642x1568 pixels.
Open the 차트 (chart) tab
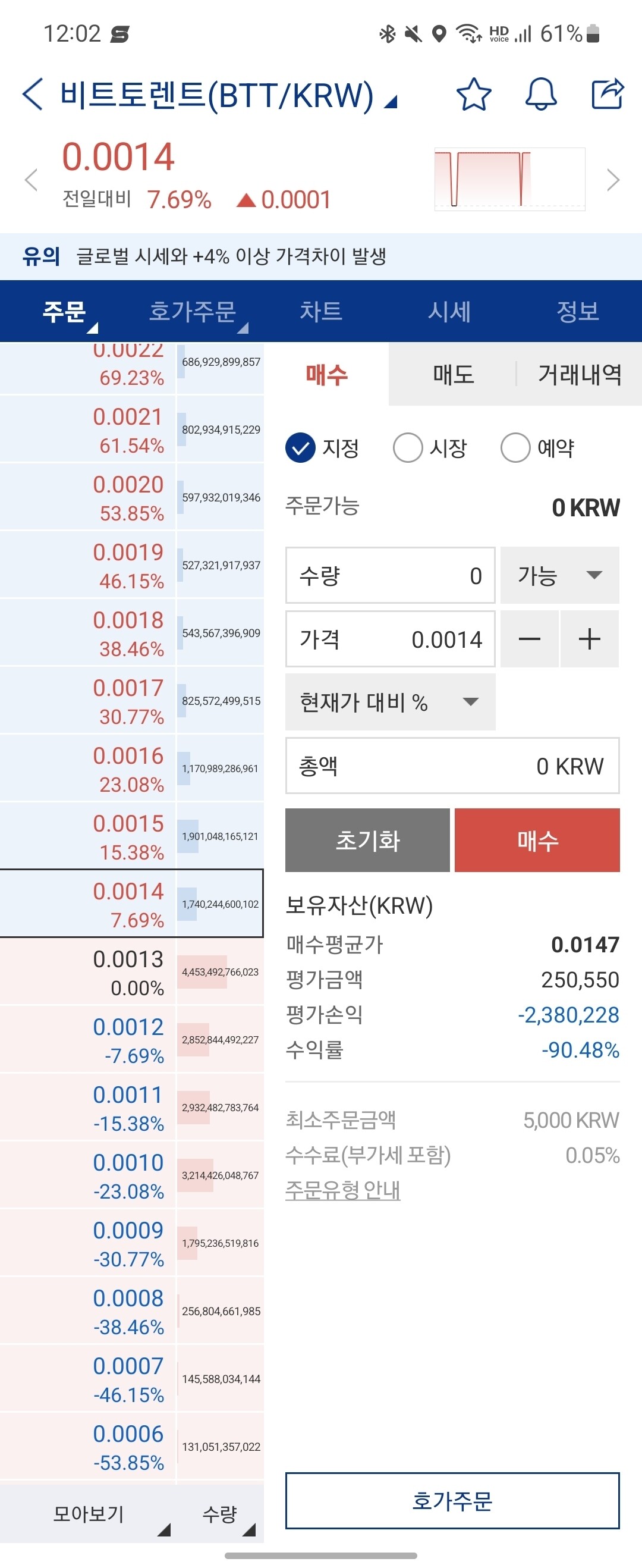tap(322, 312)
